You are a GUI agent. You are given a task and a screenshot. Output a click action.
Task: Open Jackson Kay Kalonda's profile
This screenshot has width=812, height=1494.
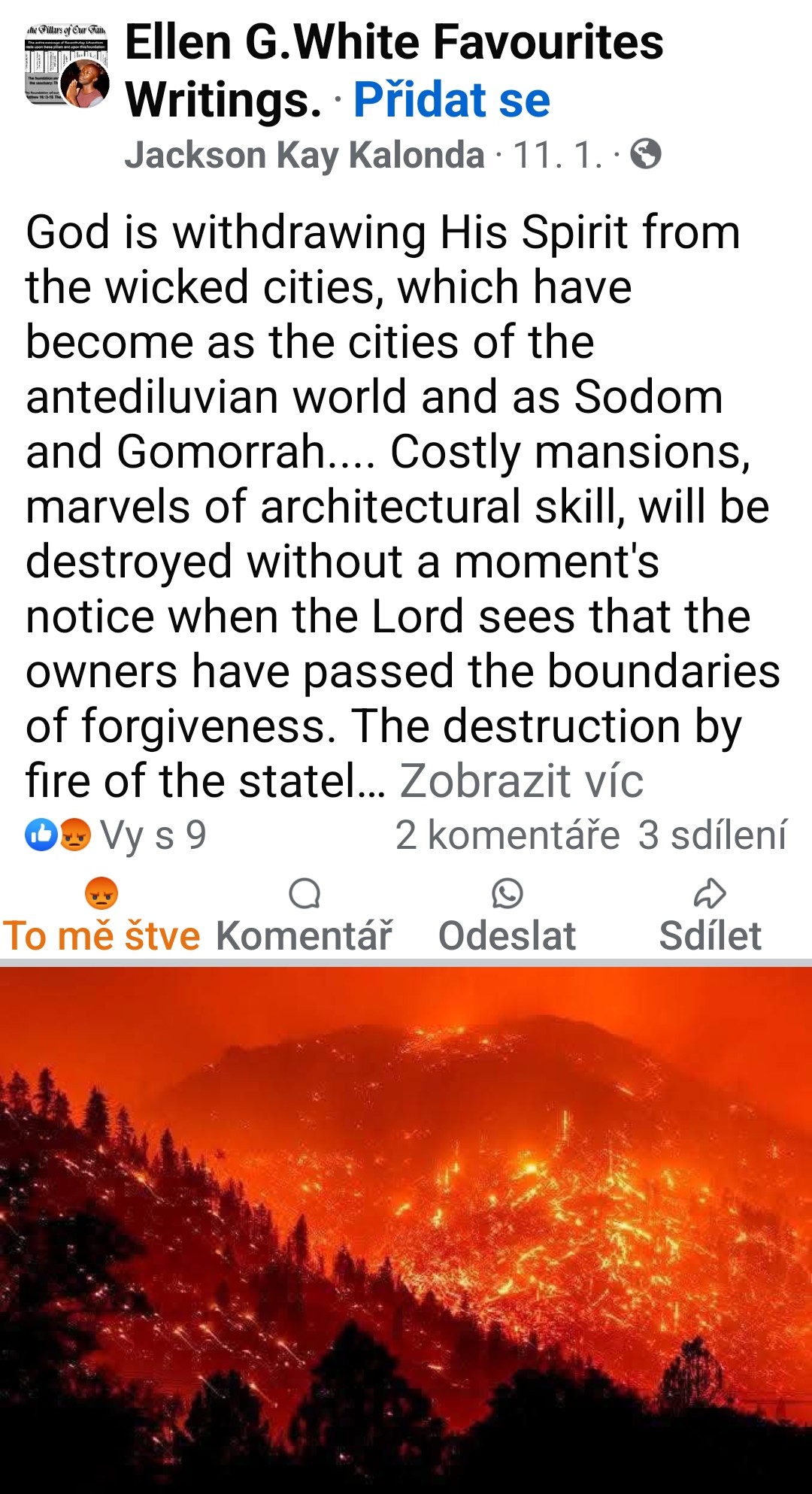[304, 155]
